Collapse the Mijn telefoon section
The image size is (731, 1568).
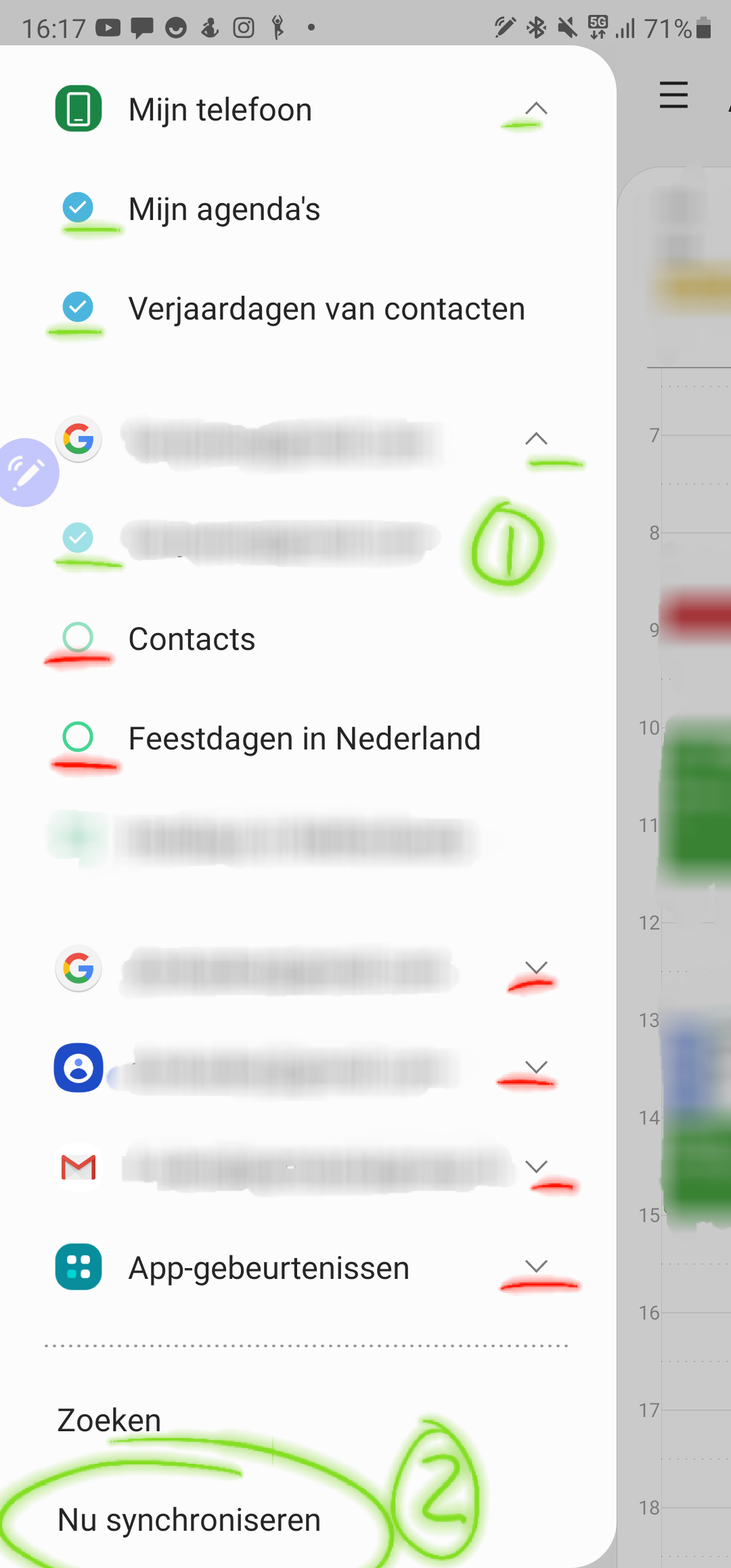point(535,109)
